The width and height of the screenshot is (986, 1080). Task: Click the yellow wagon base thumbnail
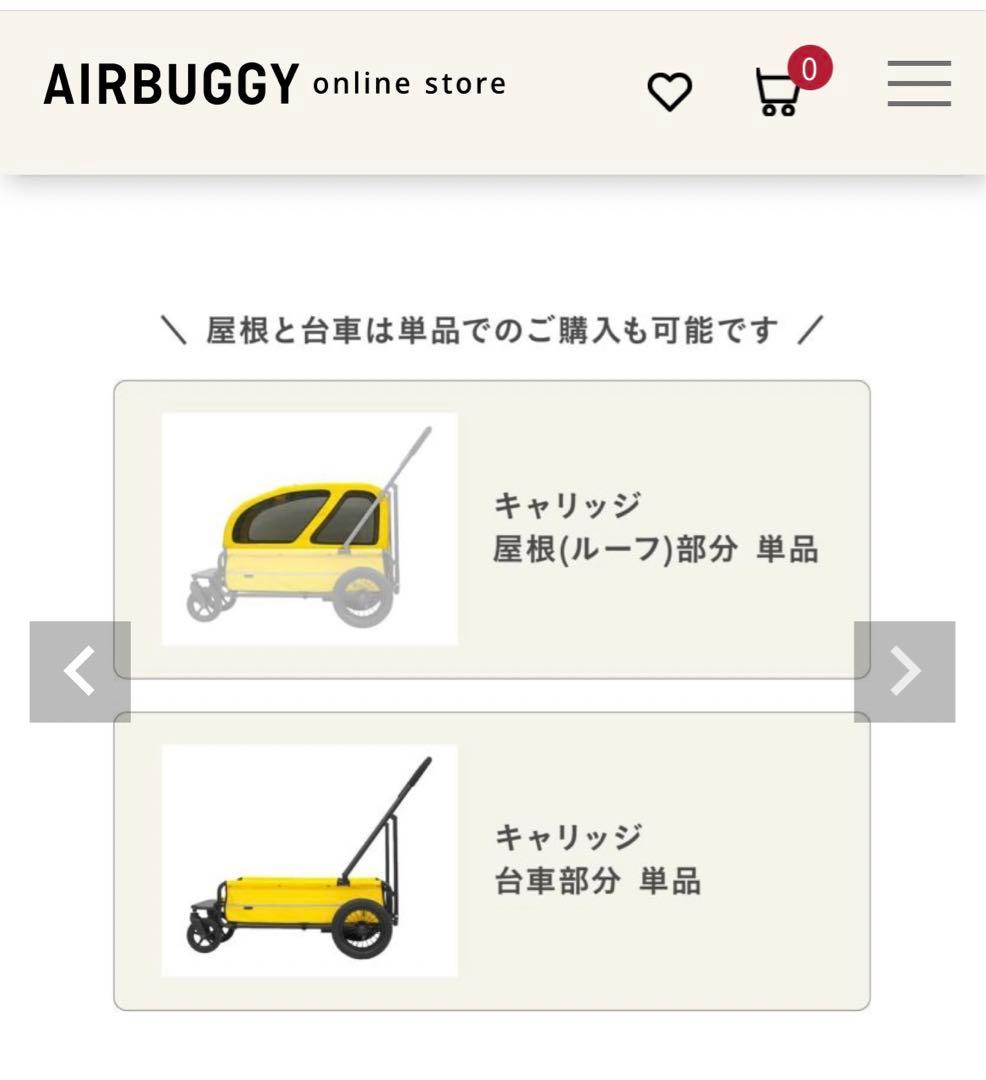tap(308, 857)
